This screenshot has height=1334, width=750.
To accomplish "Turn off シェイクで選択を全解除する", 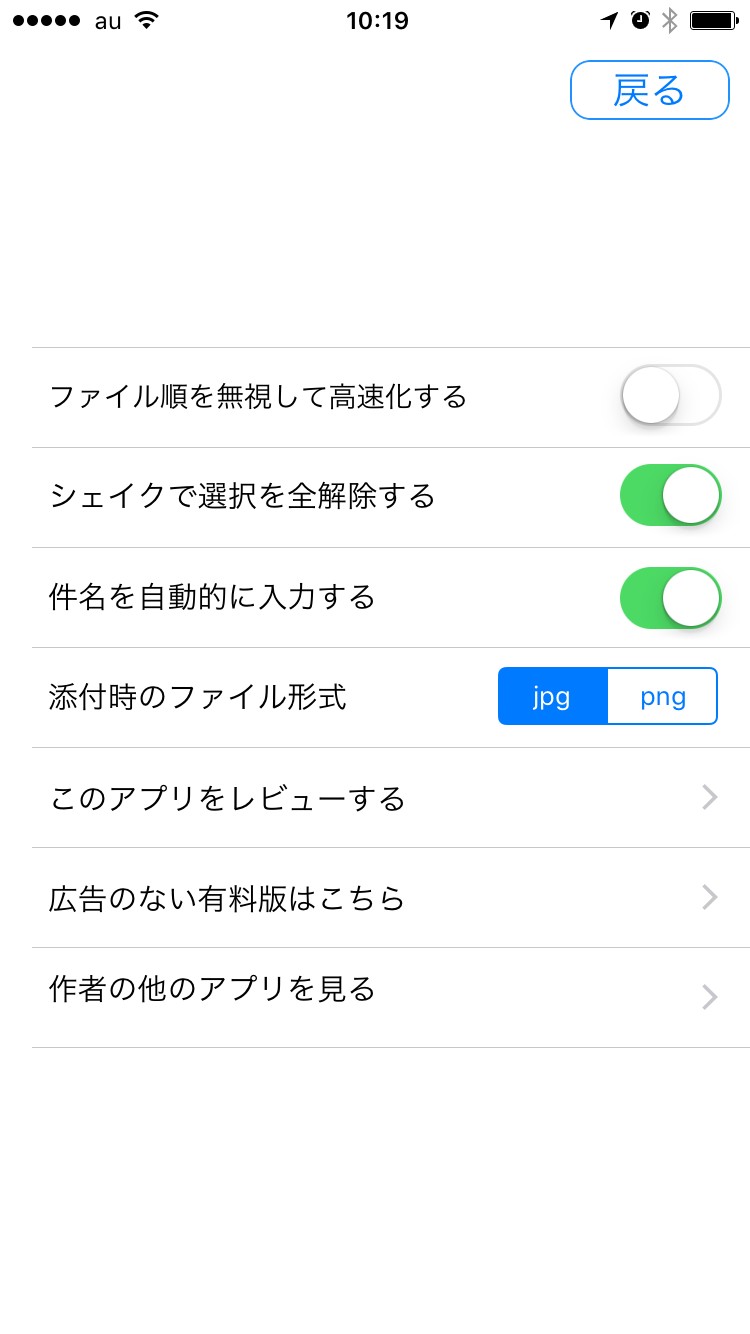I will [x=670, y=495].
